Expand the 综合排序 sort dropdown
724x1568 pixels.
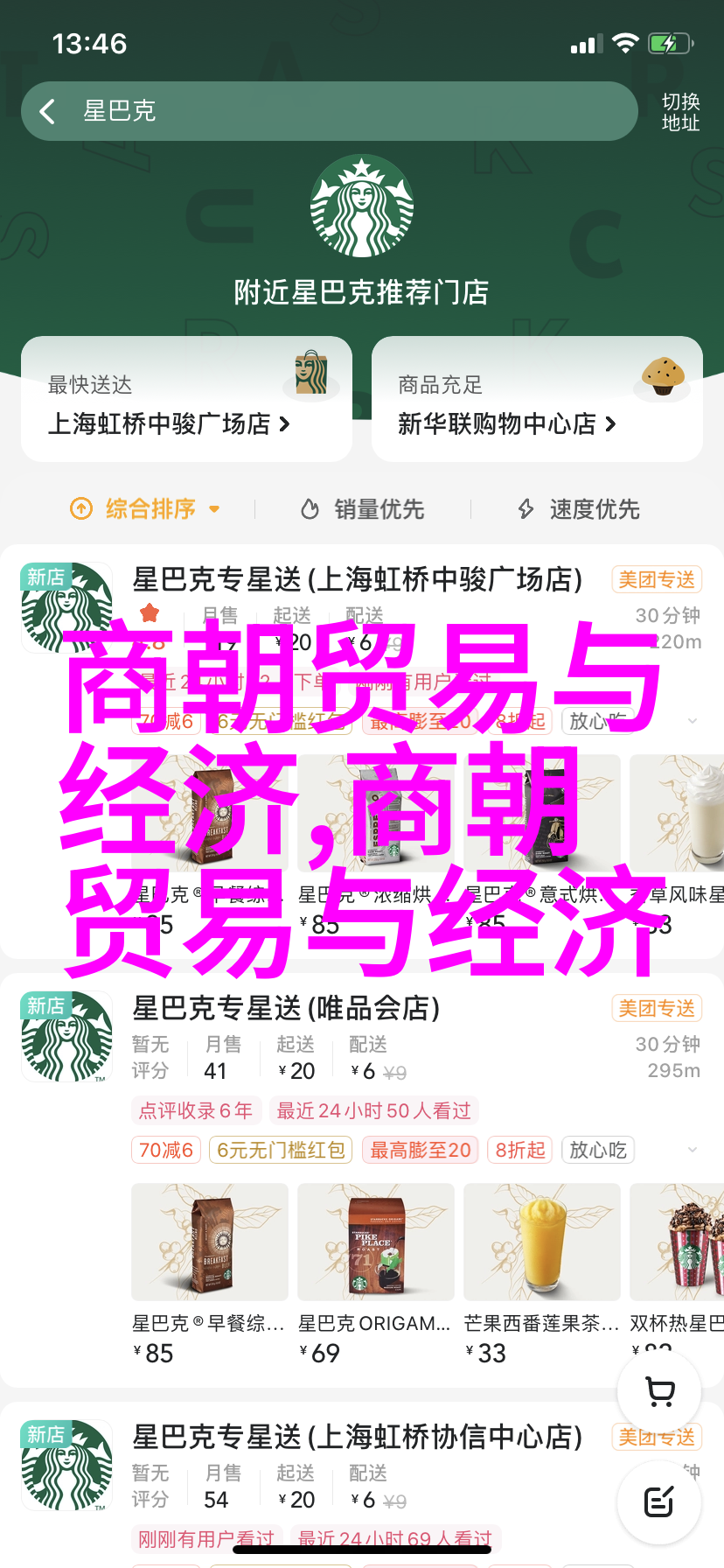pos(145,508)
